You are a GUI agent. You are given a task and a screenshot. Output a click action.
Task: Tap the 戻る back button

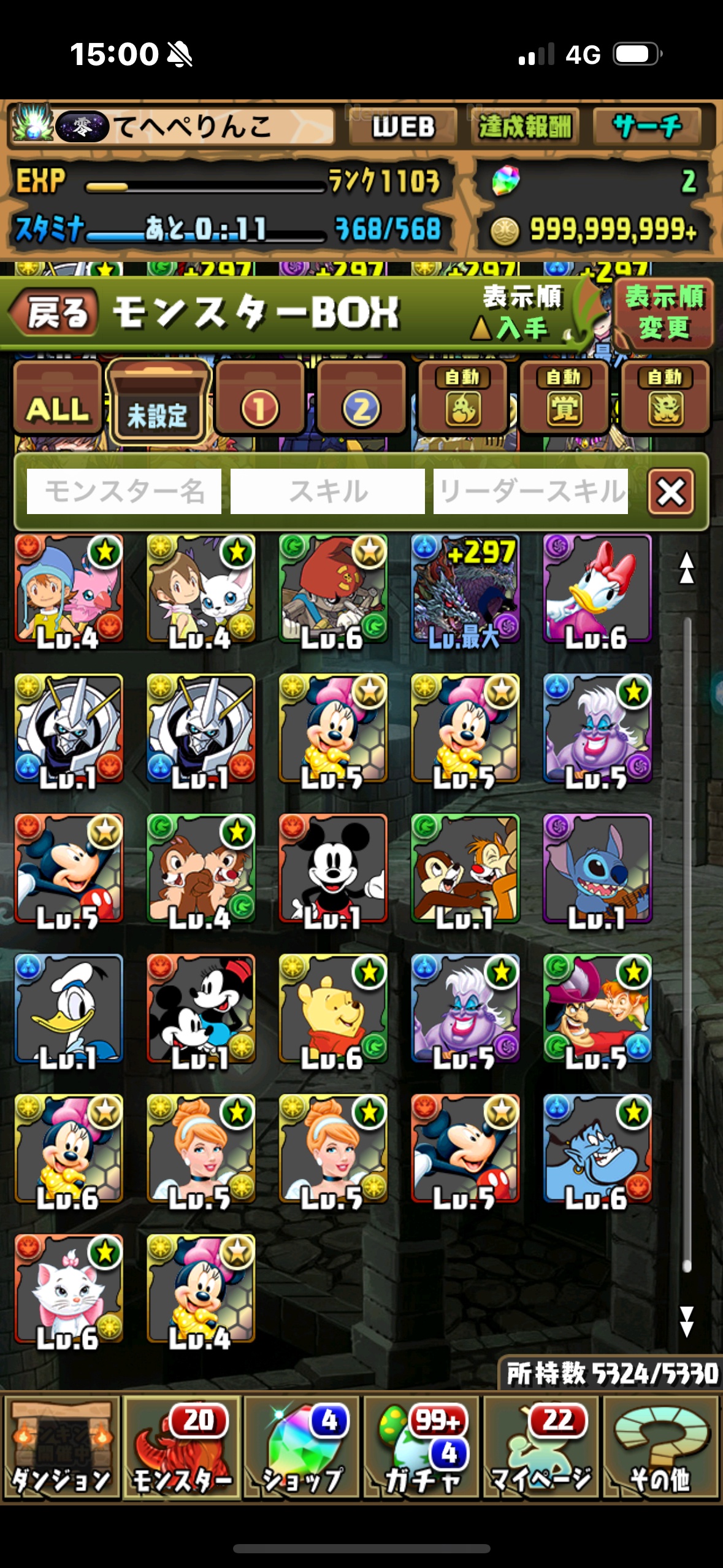coord(55,313)
